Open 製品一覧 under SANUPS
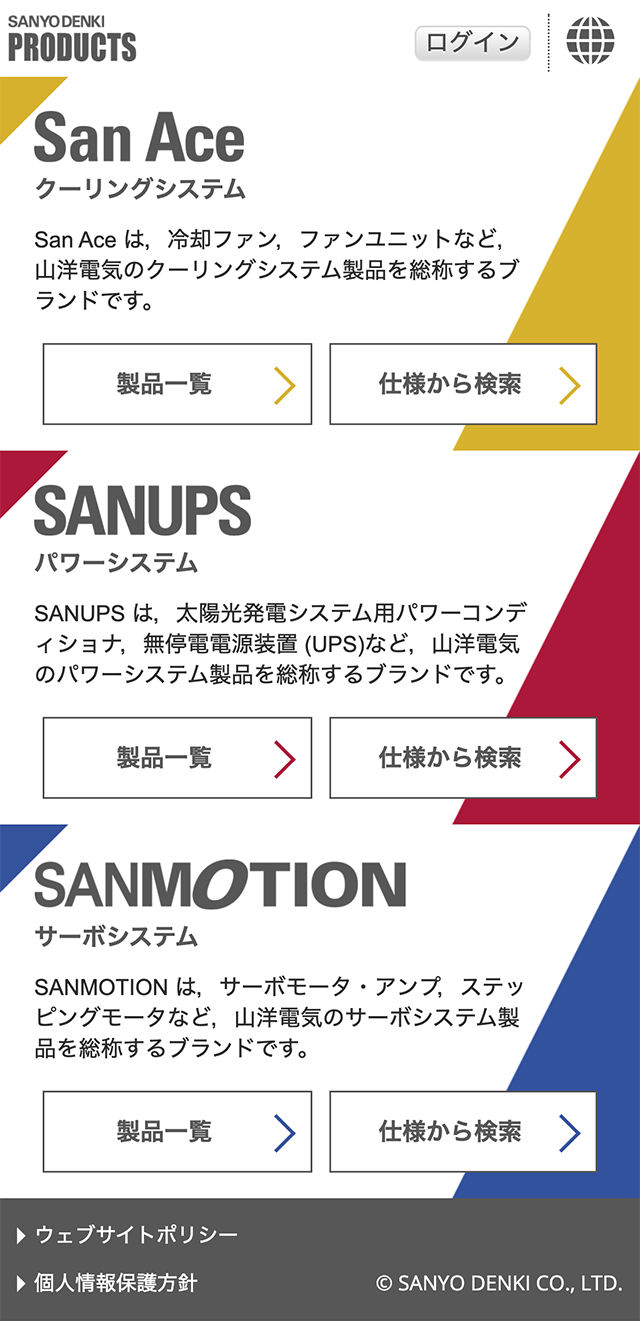 click(x=177, y=758)
